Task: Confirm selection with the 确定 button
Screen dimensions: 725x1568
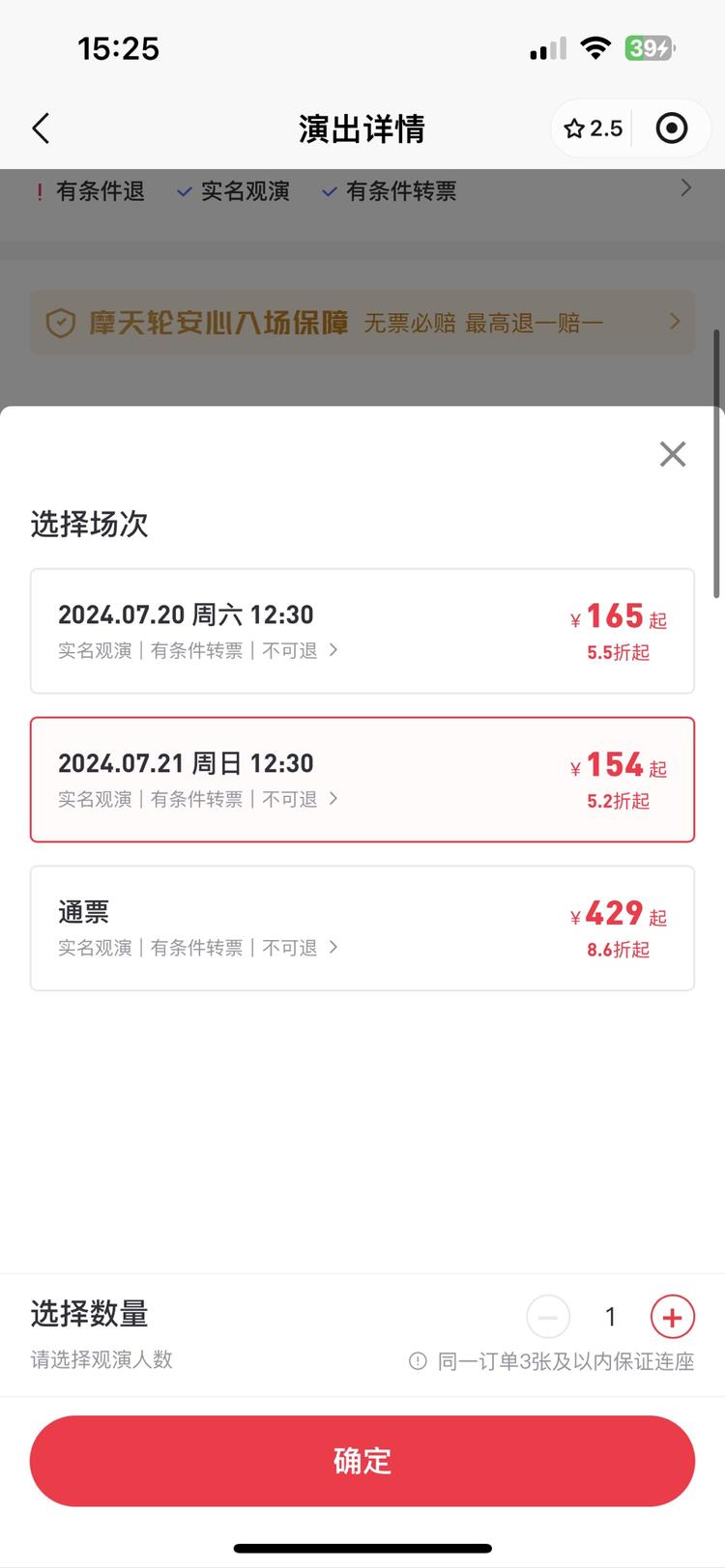Action: pyautogui.click(x=362, y=1461)
